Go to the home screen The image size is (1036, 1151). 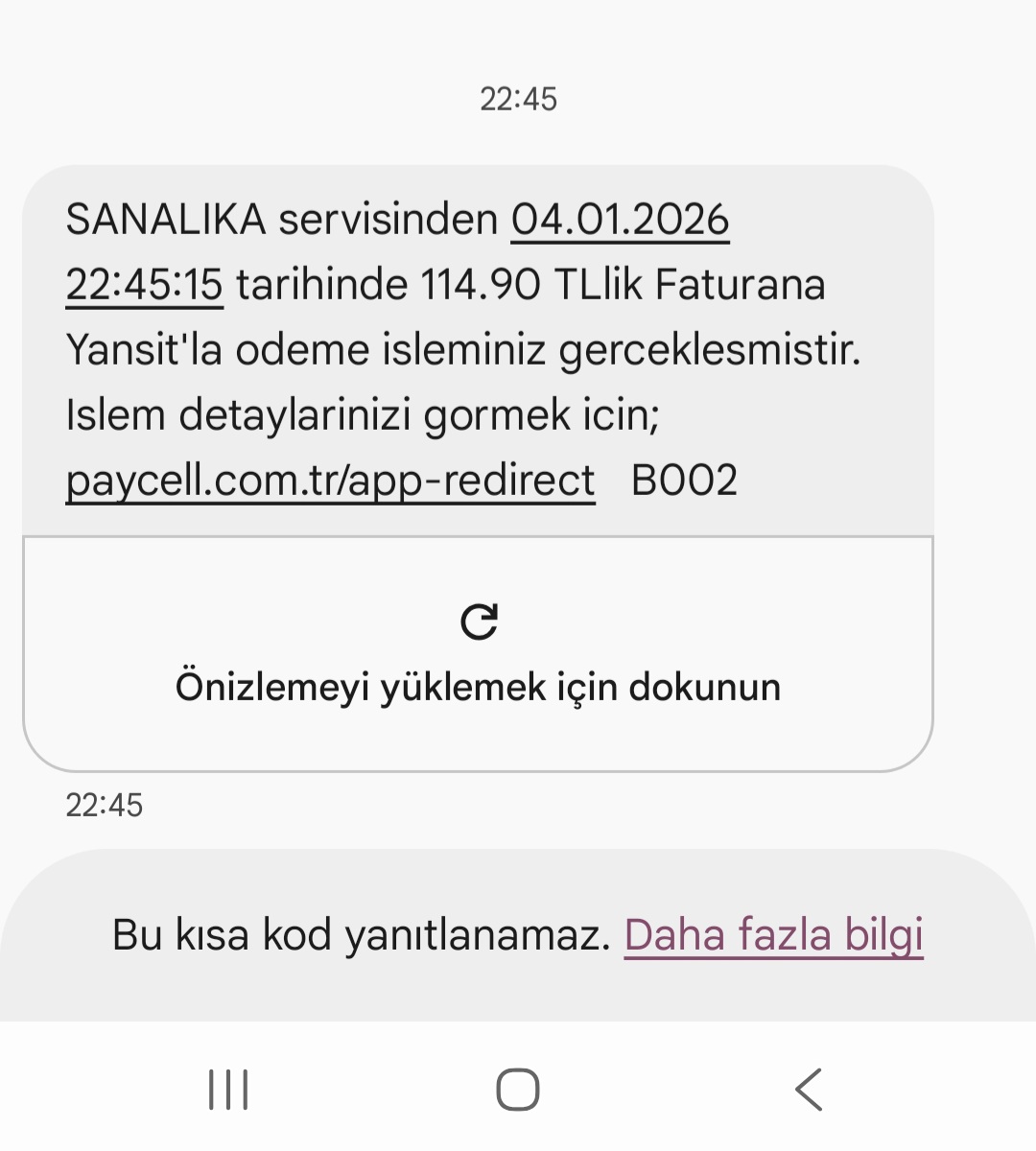coord(518,1090)
